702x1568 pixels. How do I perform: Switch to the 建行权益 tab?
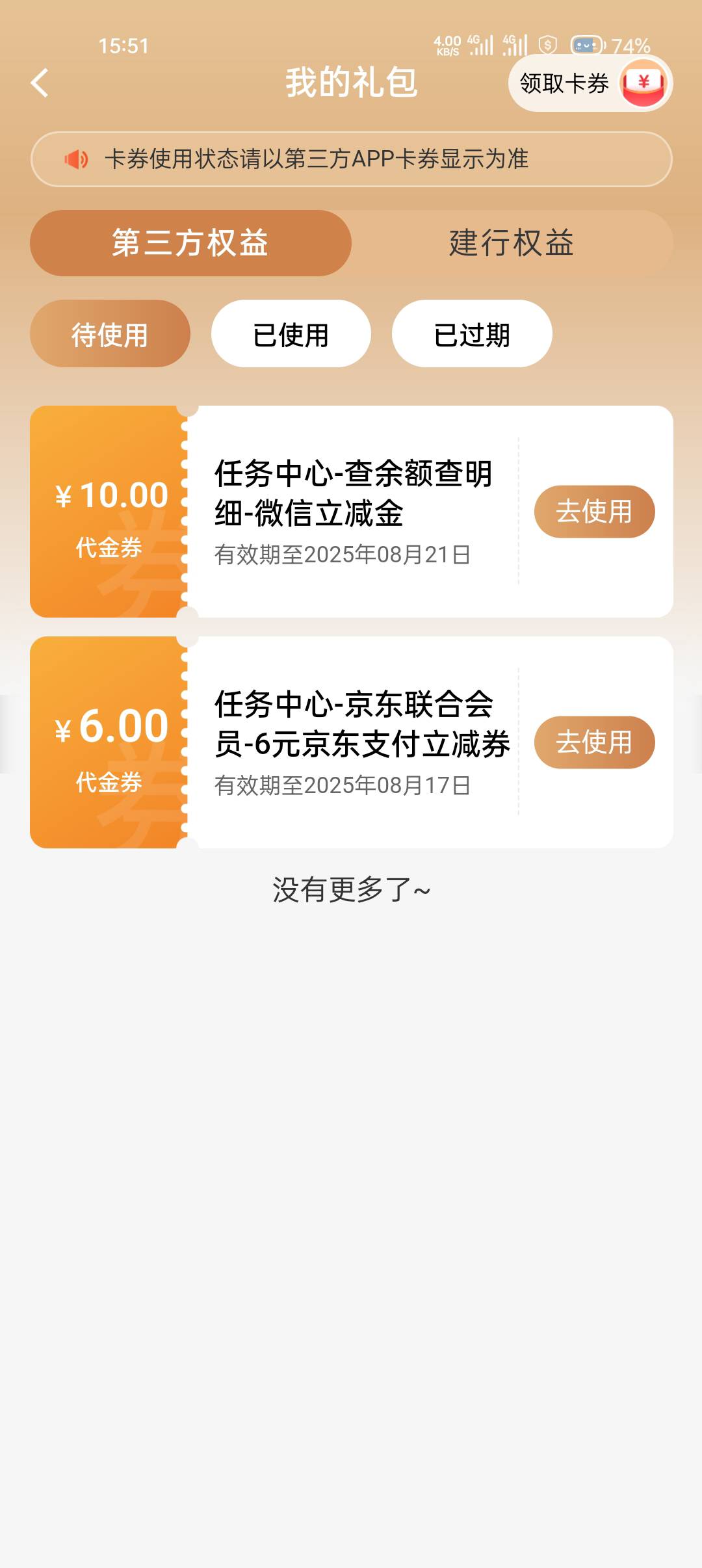[512, 243]
